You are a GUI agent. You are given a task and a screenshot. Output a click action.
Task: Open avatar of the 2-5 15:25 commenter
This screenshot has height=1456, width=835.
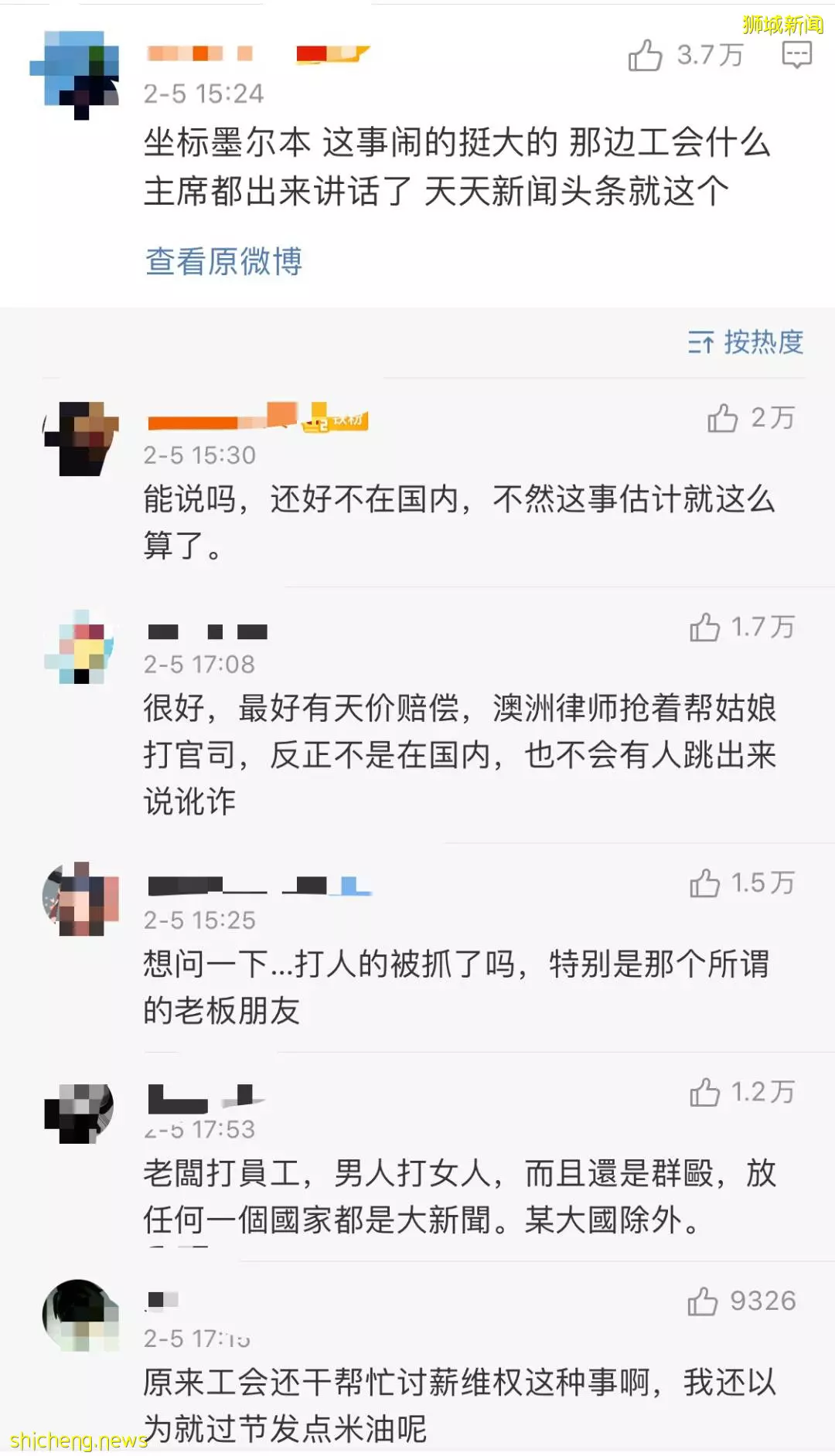pos(80,899)
